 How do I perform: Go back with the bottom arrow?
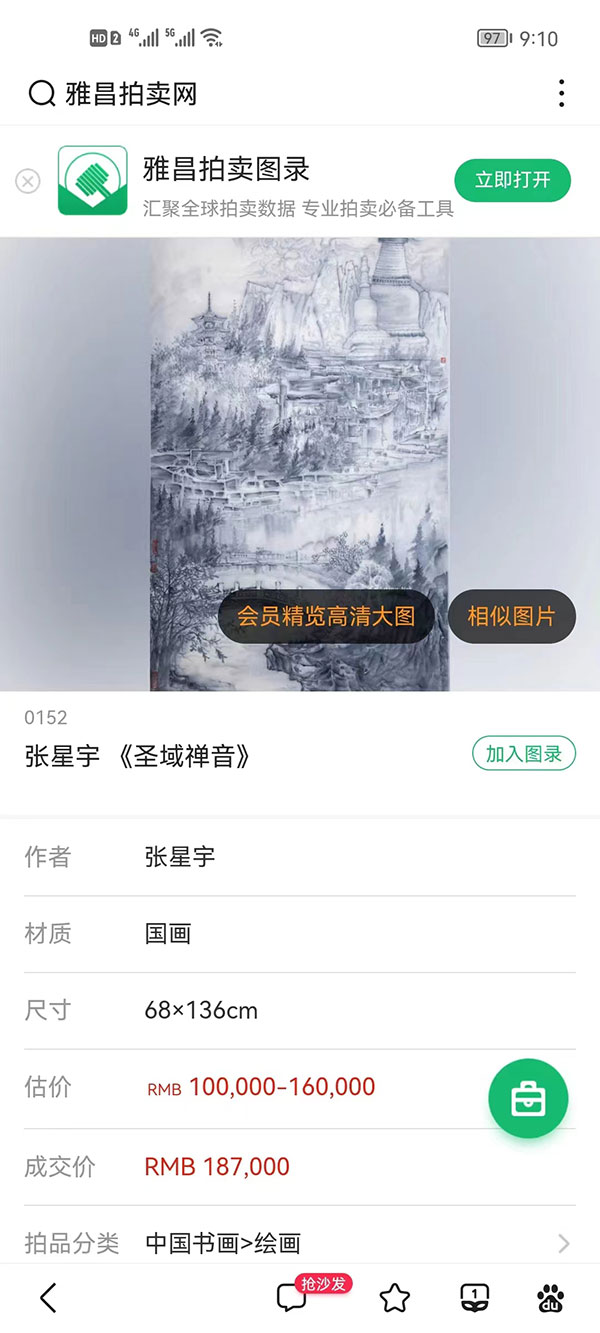[x=48, y=1298]
